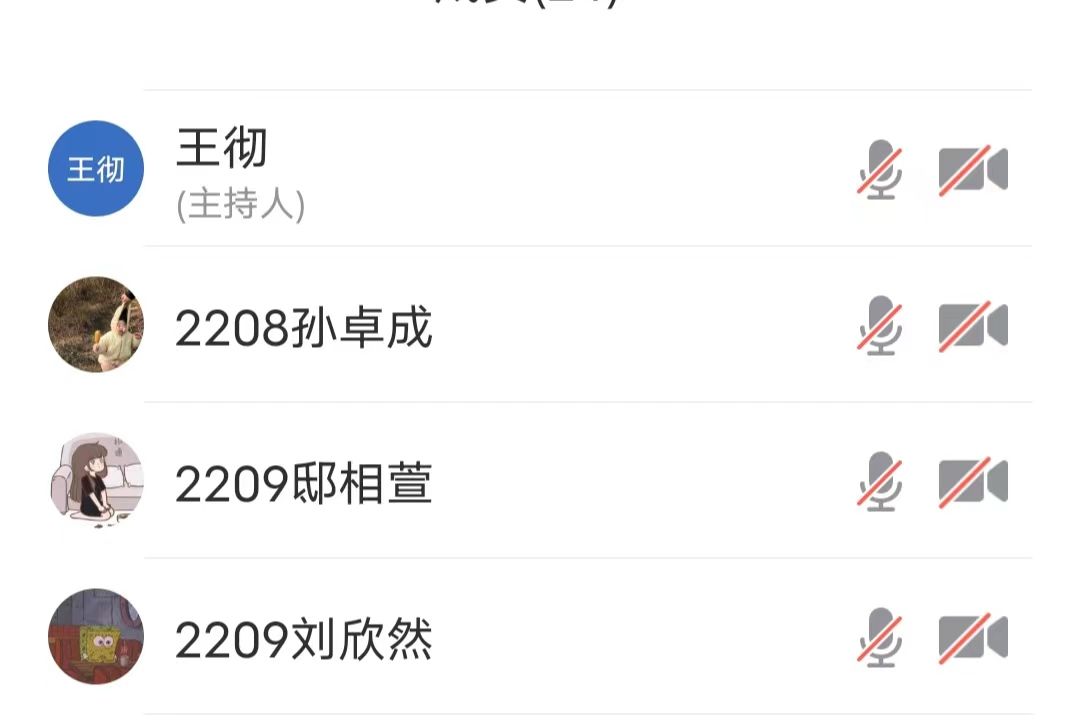Tap the muted microphone icon for 2209刘欣然

[x=880, y=638]
